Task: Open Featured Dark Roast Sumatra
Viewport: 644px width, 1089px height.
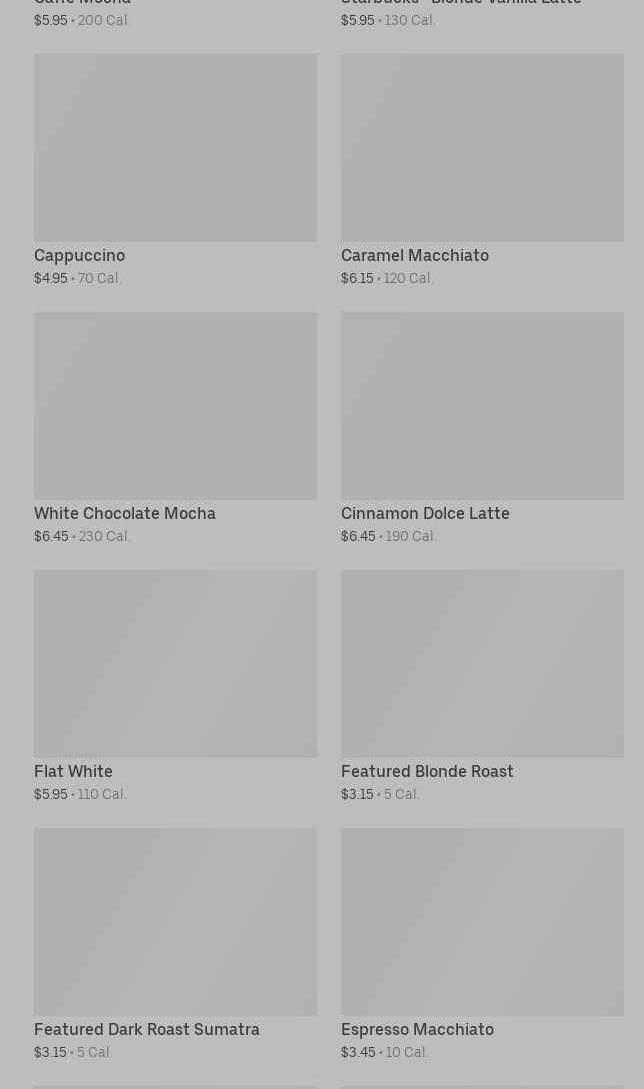Action: click(175, 944)
